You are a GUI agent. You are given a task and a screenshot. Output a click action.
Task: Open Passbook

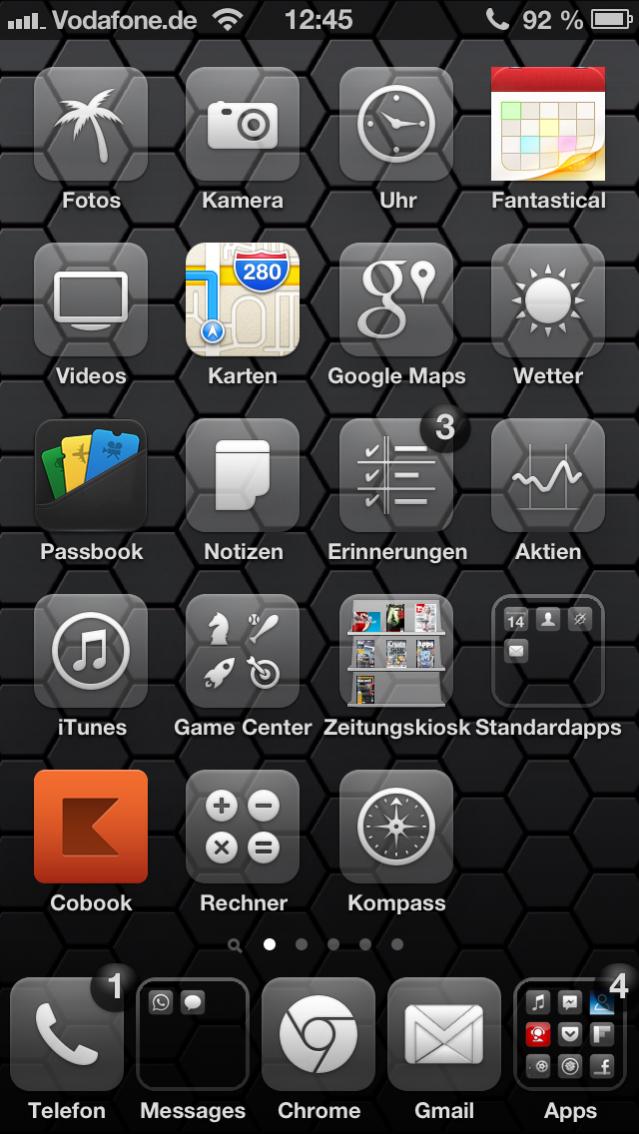pyautogui.click(x=91, y=475)
